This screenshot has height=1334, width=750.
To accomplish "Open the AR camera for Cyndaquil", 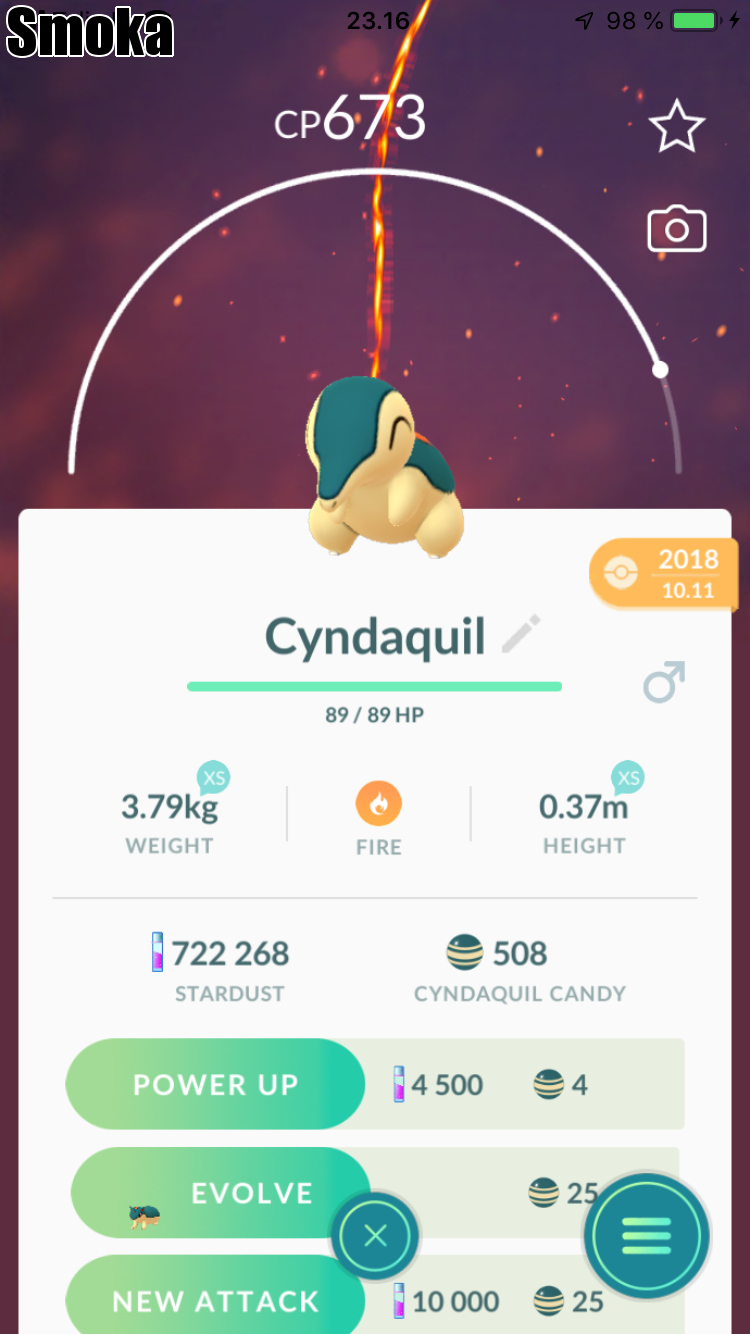I will pyautogui.click(x=677, y=230).
